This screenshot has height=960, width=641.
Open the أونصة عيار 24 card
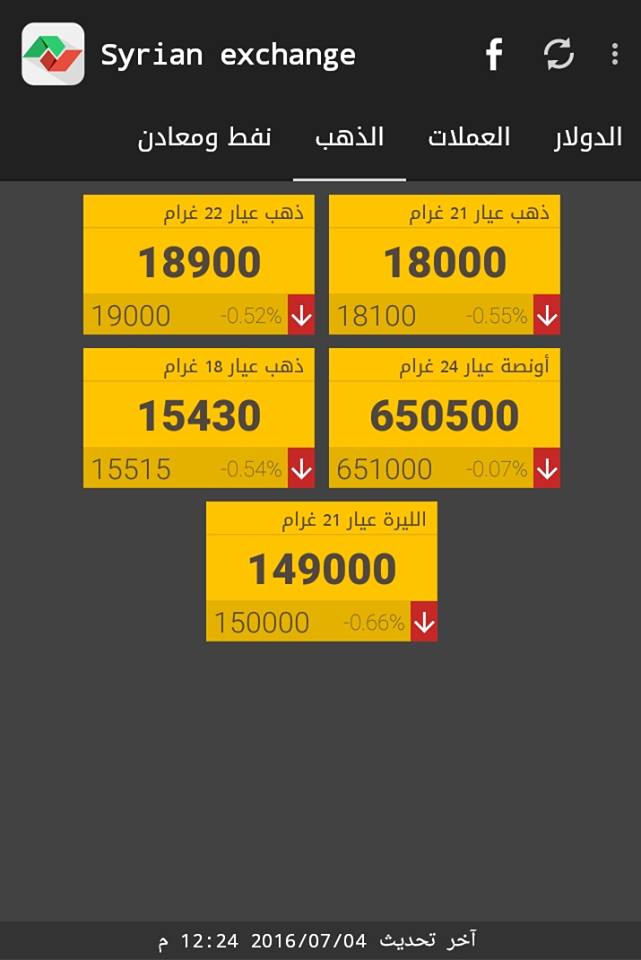pos(444,417)
